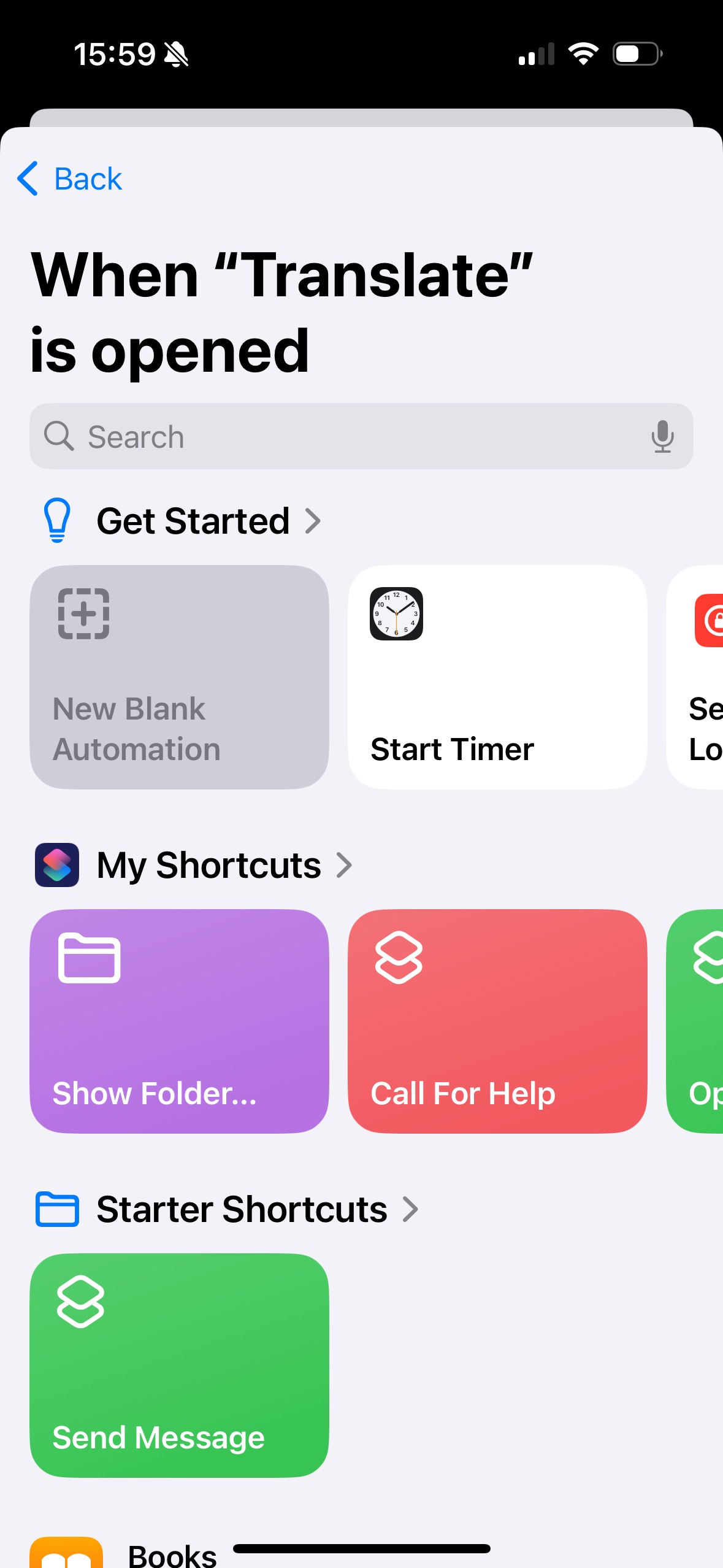Select the Send Message shortcut
The image size is (723, 1568).
click(x=179, y=1366)
